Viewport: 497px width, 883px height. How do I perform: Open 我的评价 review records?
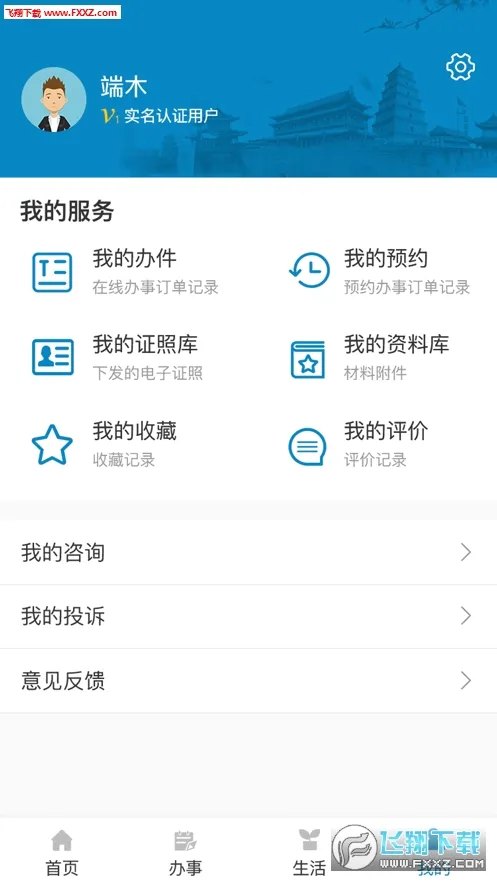point(359,445)
